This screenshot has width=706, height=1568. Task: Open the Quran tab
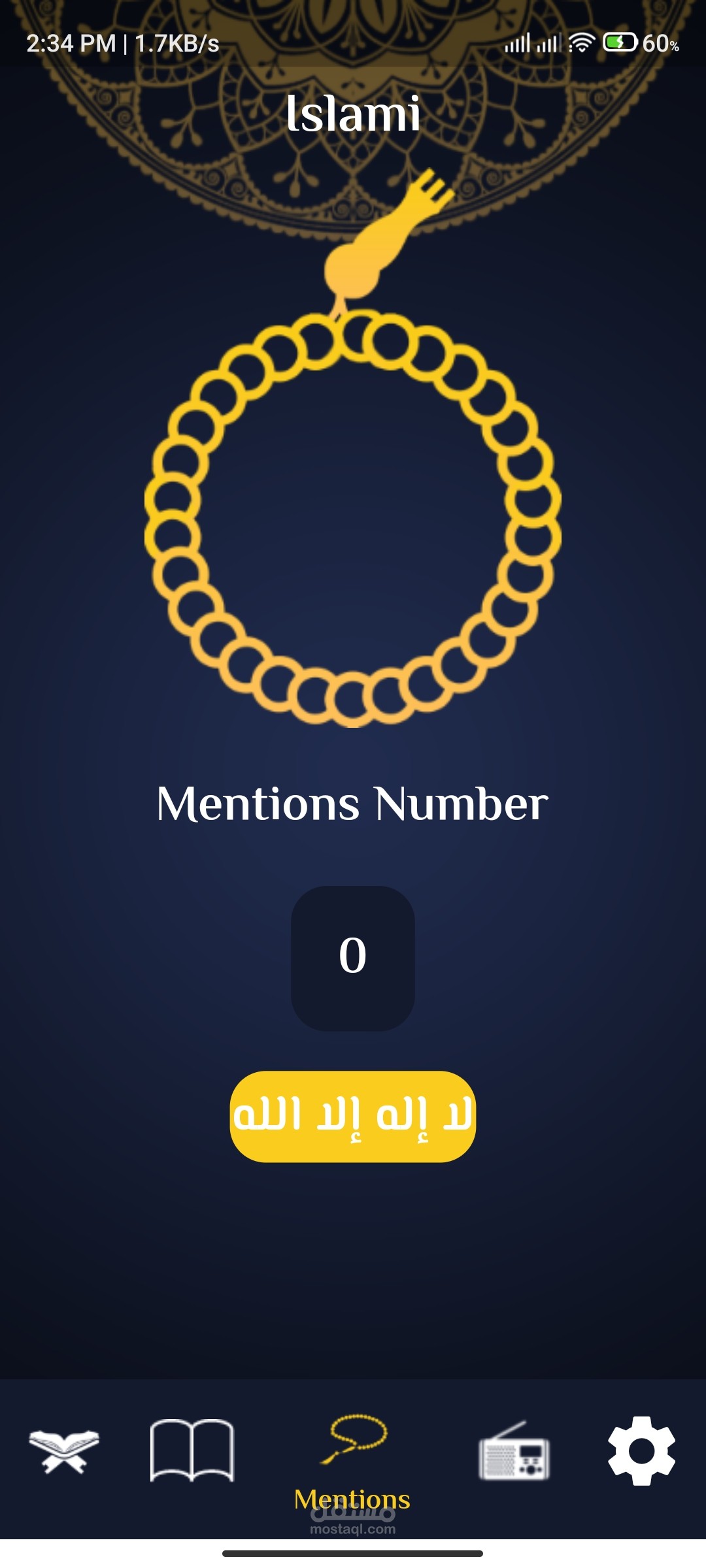click(64, 1451)
